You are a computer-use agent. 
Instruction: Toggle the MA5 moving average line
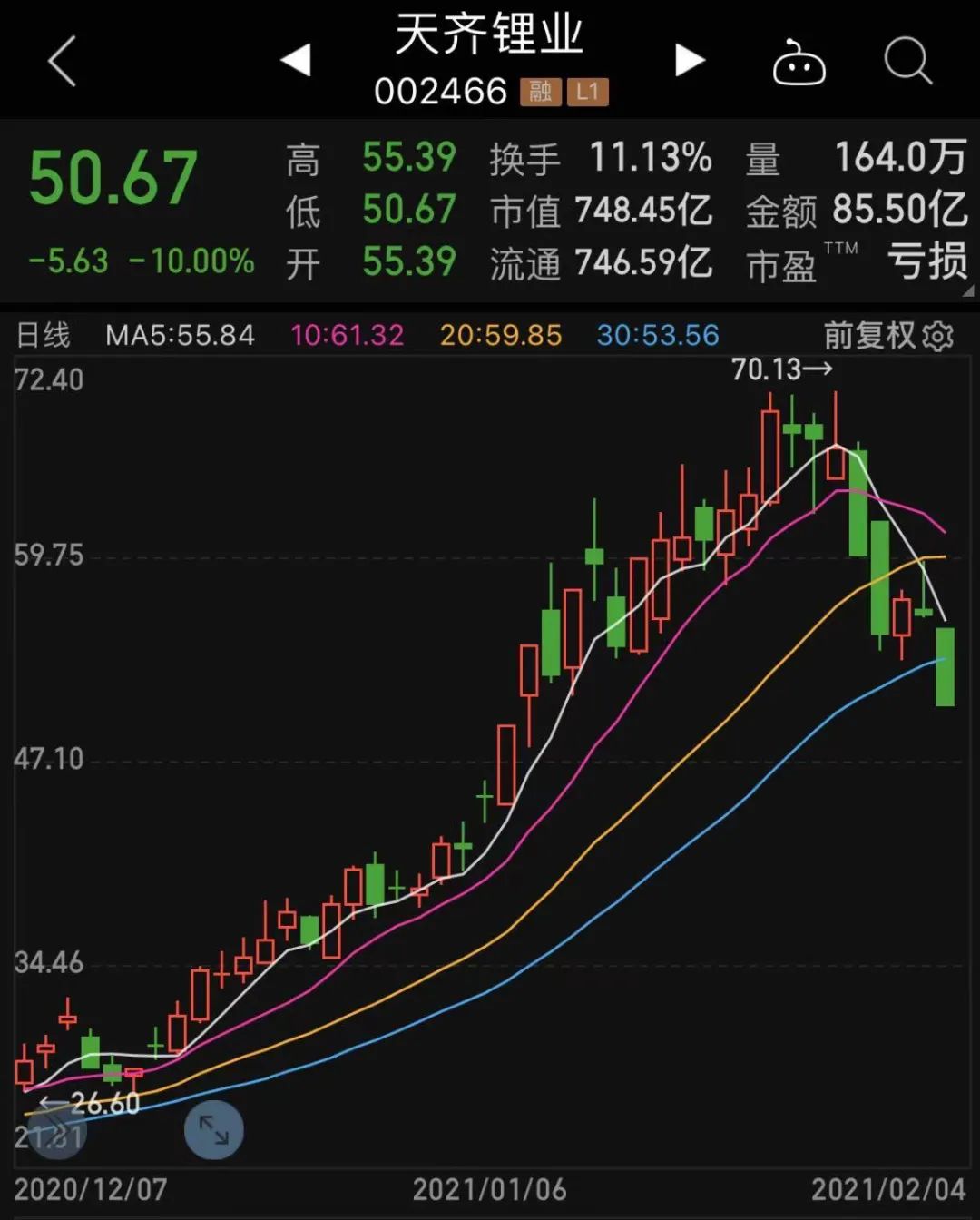178,335
